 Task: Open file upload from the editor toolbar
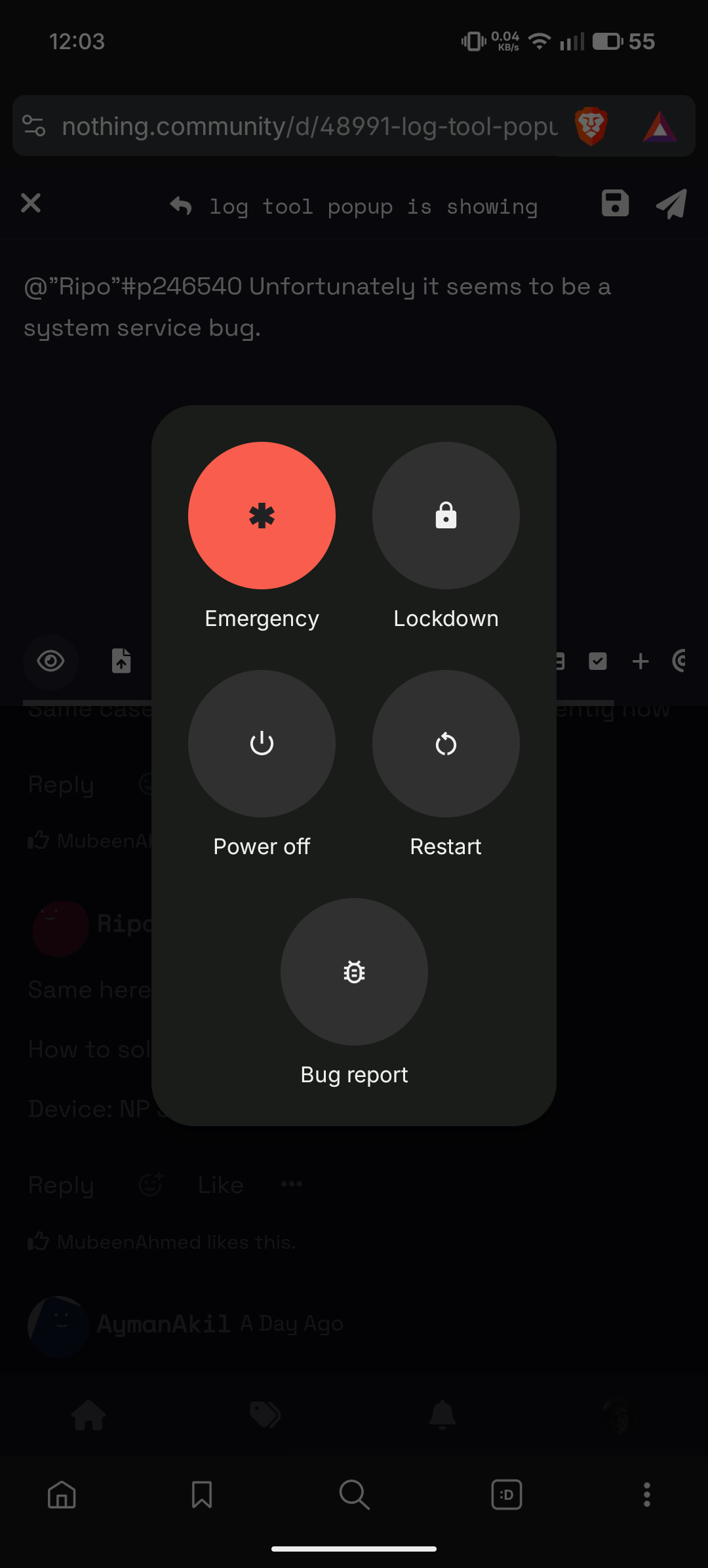point(121,661)
